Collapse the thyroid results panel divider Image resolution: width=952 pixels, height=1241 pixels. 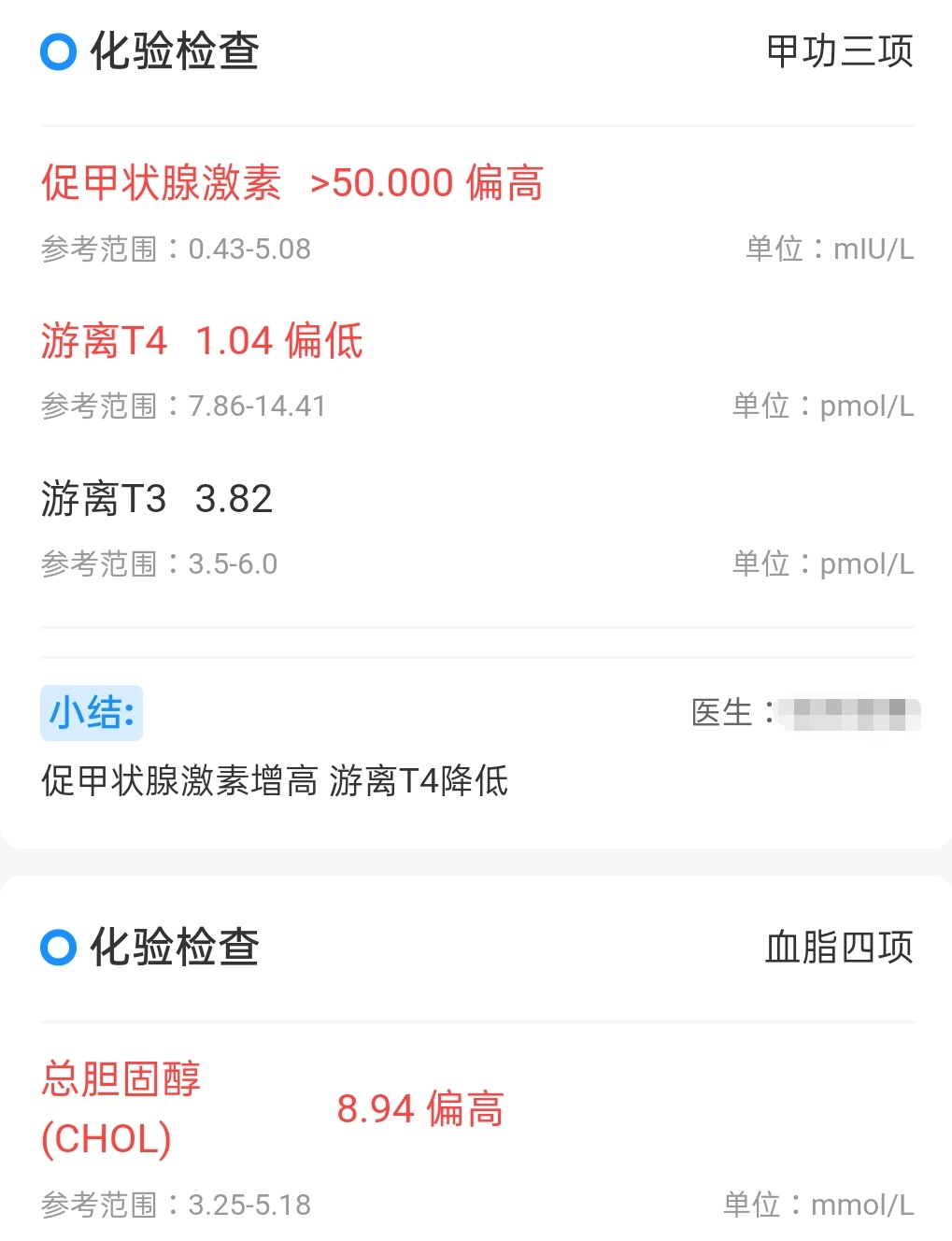(476, 626)
